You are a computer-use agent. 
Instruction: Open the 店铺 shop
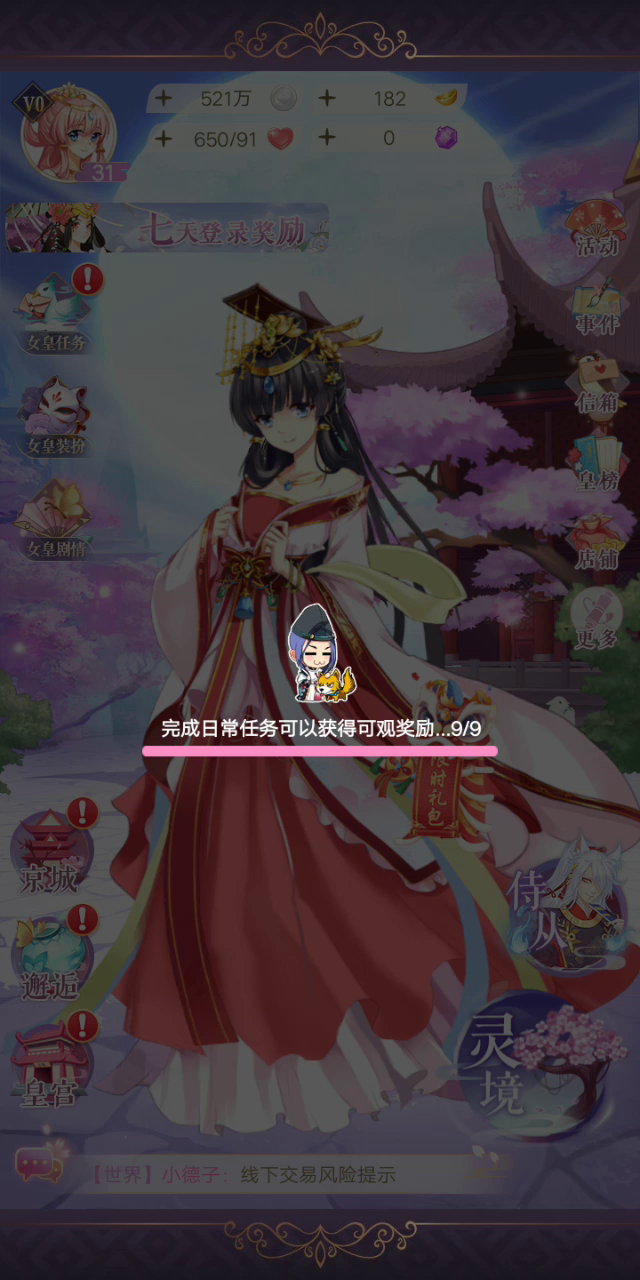click(x=597, y=540)
